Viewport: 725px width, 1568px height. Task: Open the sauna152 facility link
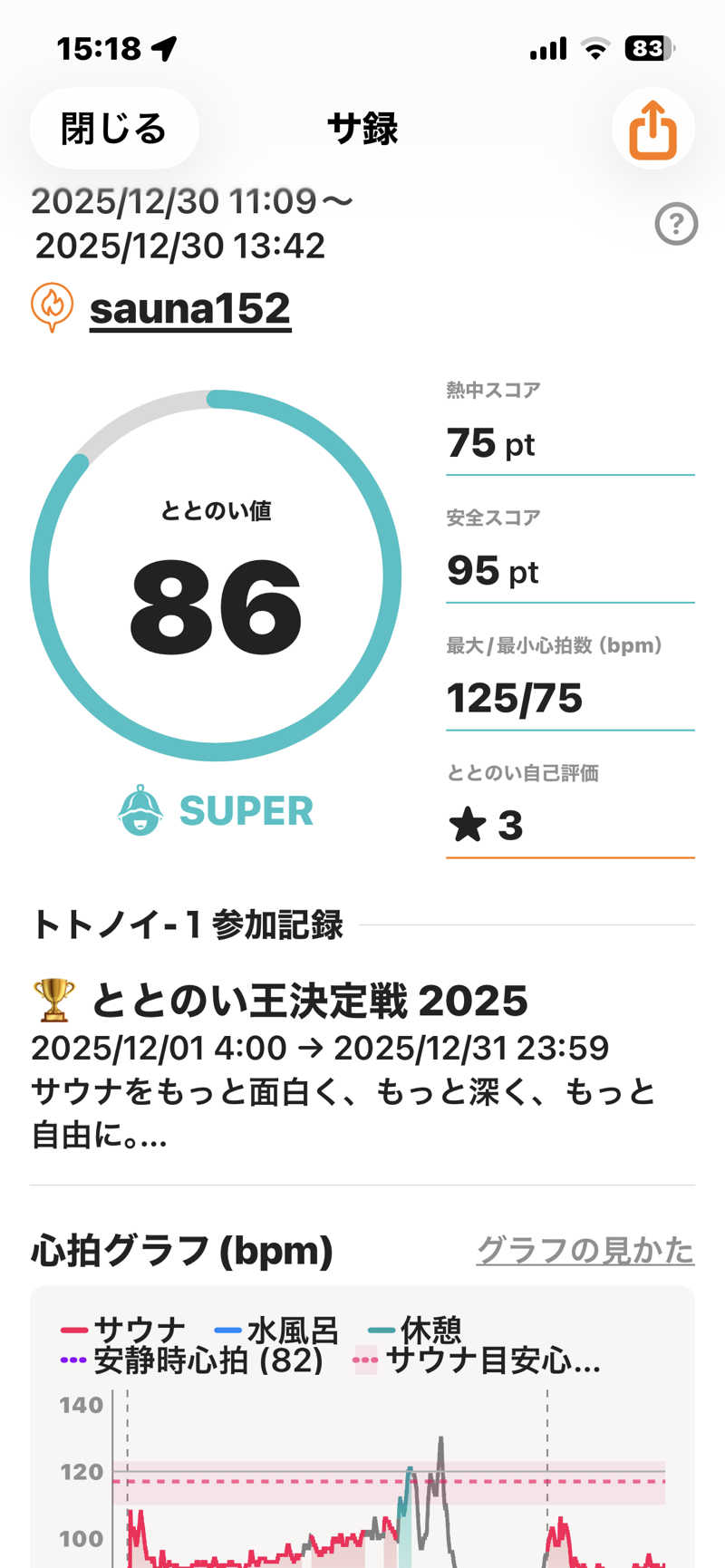tap(189, 309)
